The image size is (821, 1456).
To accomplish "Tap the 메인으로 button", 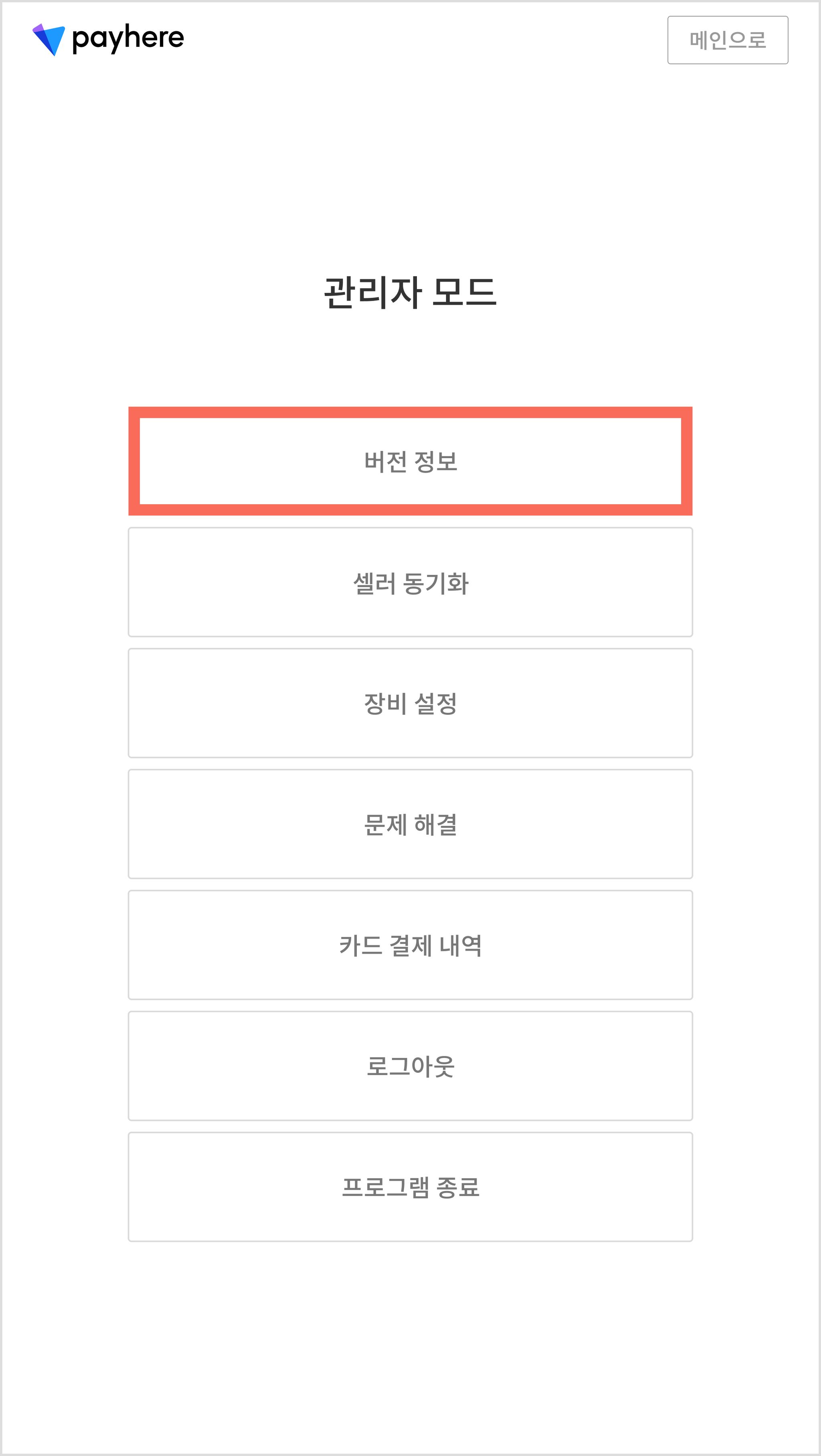I will pos(728,40).
